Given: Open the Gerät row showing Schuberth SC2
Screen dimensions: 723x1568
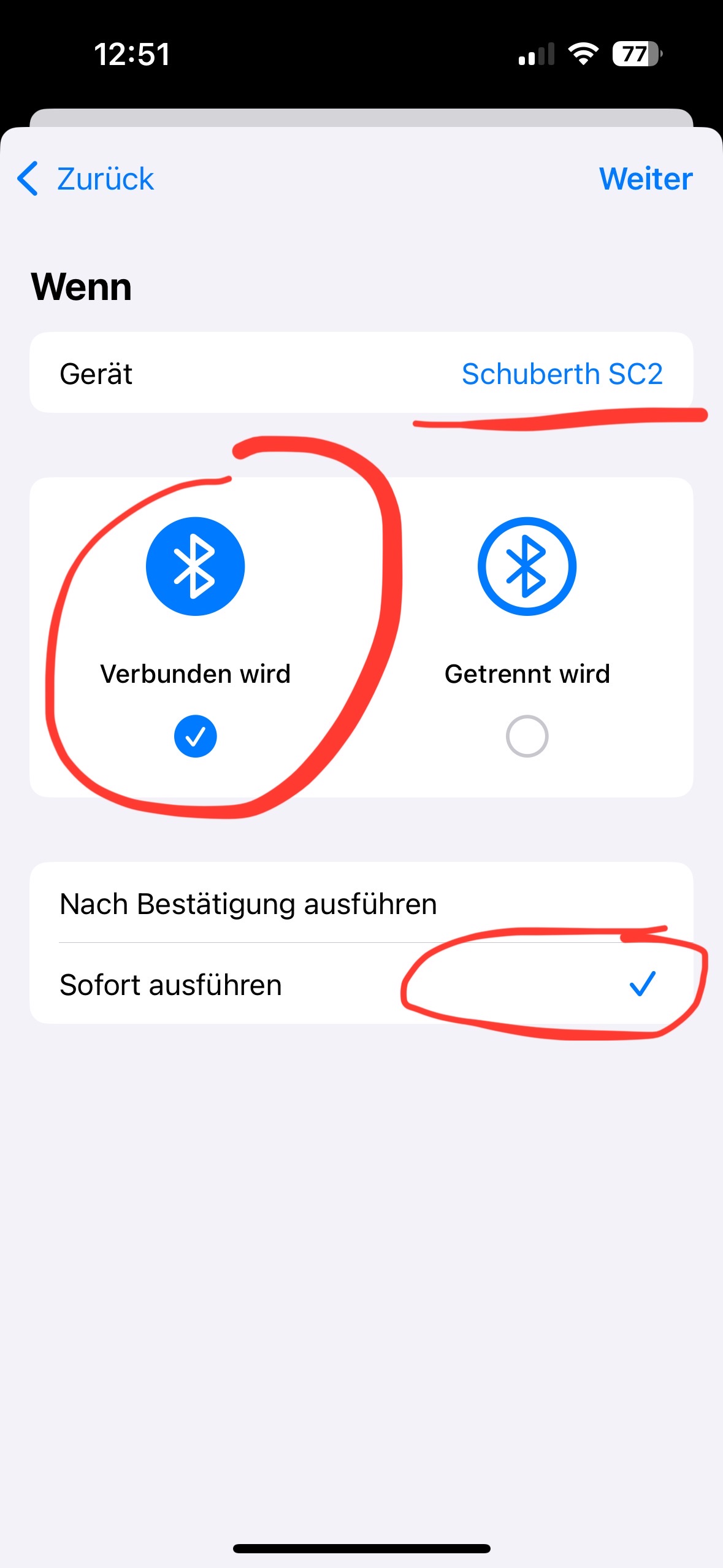Looking at the screenshot, I should [361, 373].
